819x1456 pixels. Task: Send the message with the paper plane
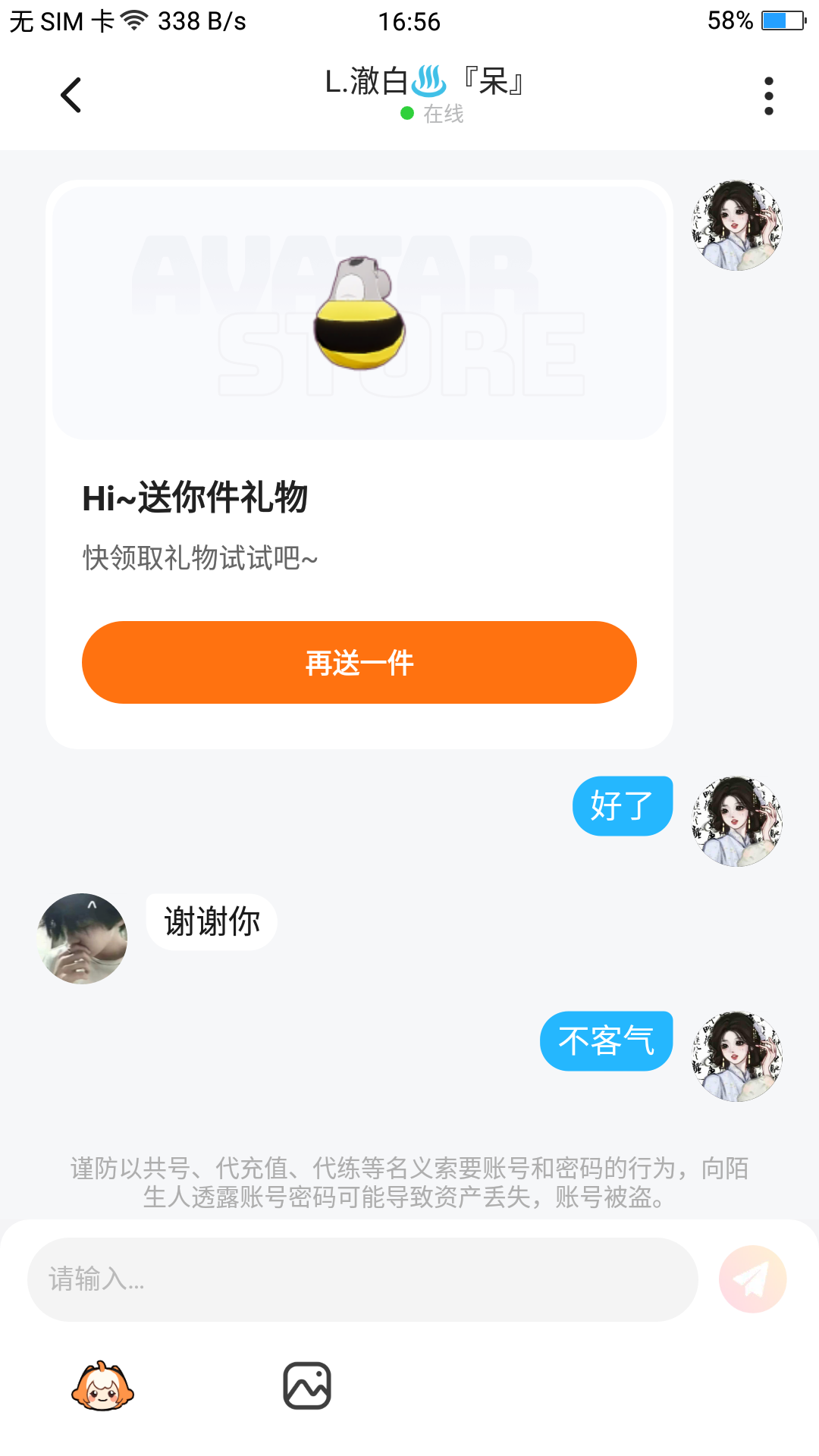(752, 1279)
